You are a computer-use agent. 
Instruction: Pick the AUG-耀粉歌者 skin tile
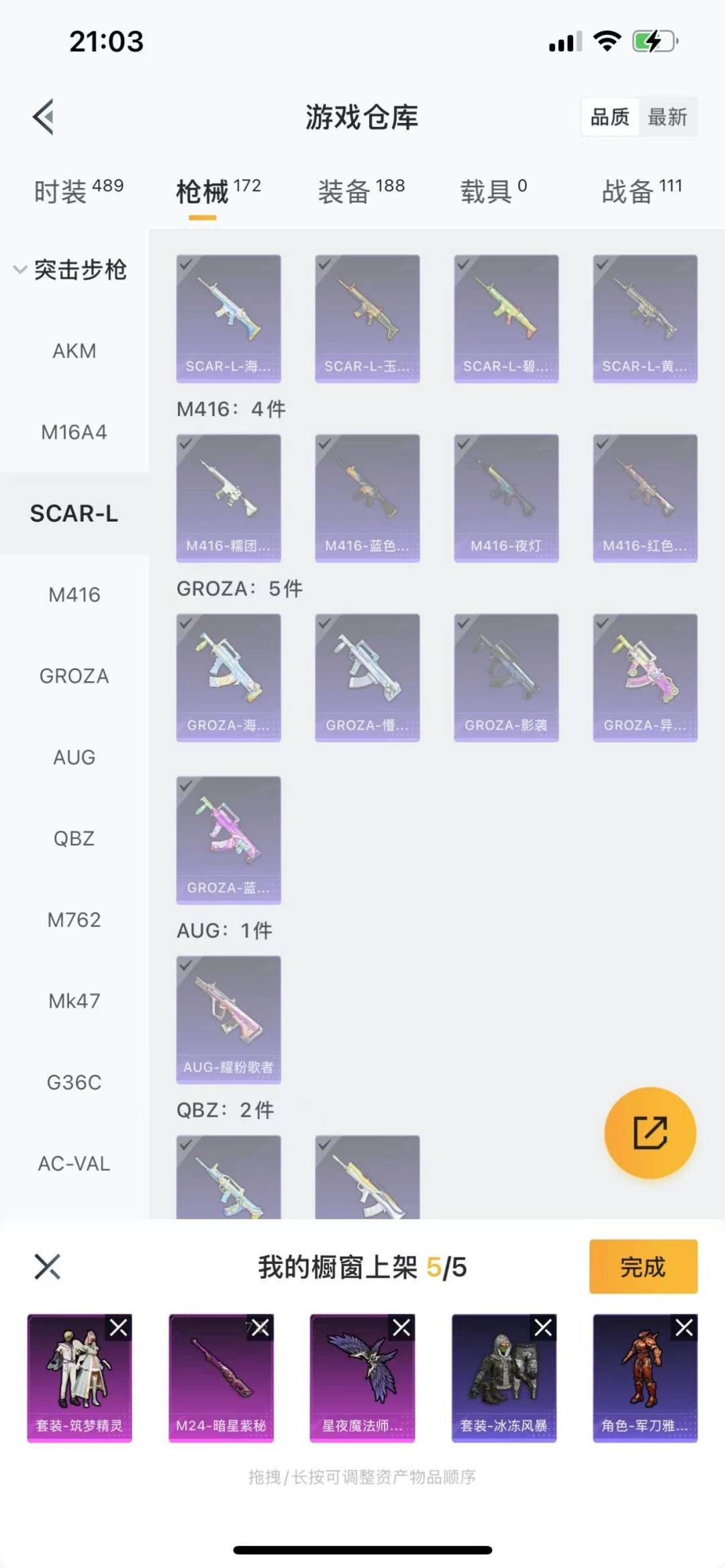[228, 1020]
